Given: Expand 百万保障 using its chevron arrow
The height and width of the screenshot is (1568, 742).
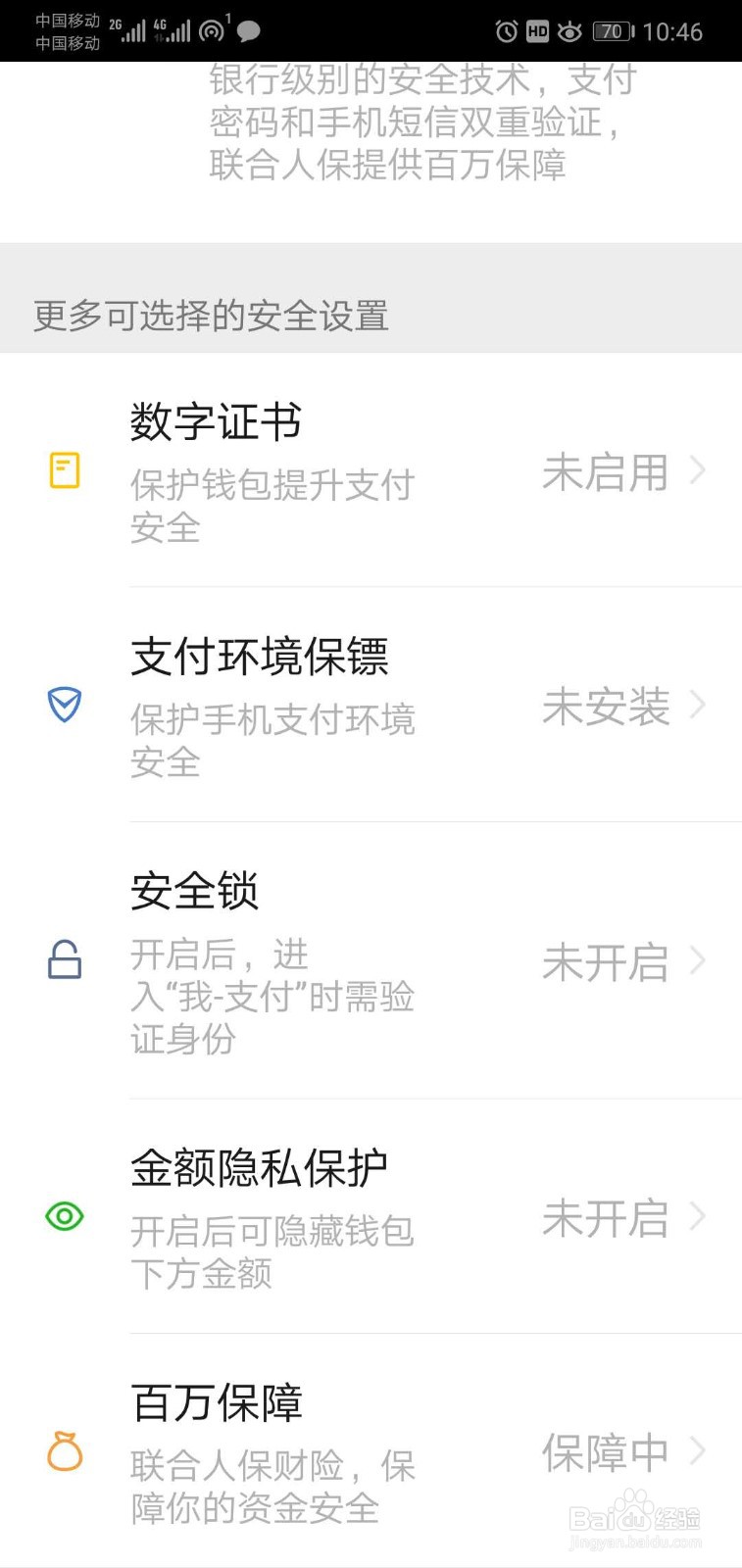Looking at the screenshot, I should (698, 1450).
